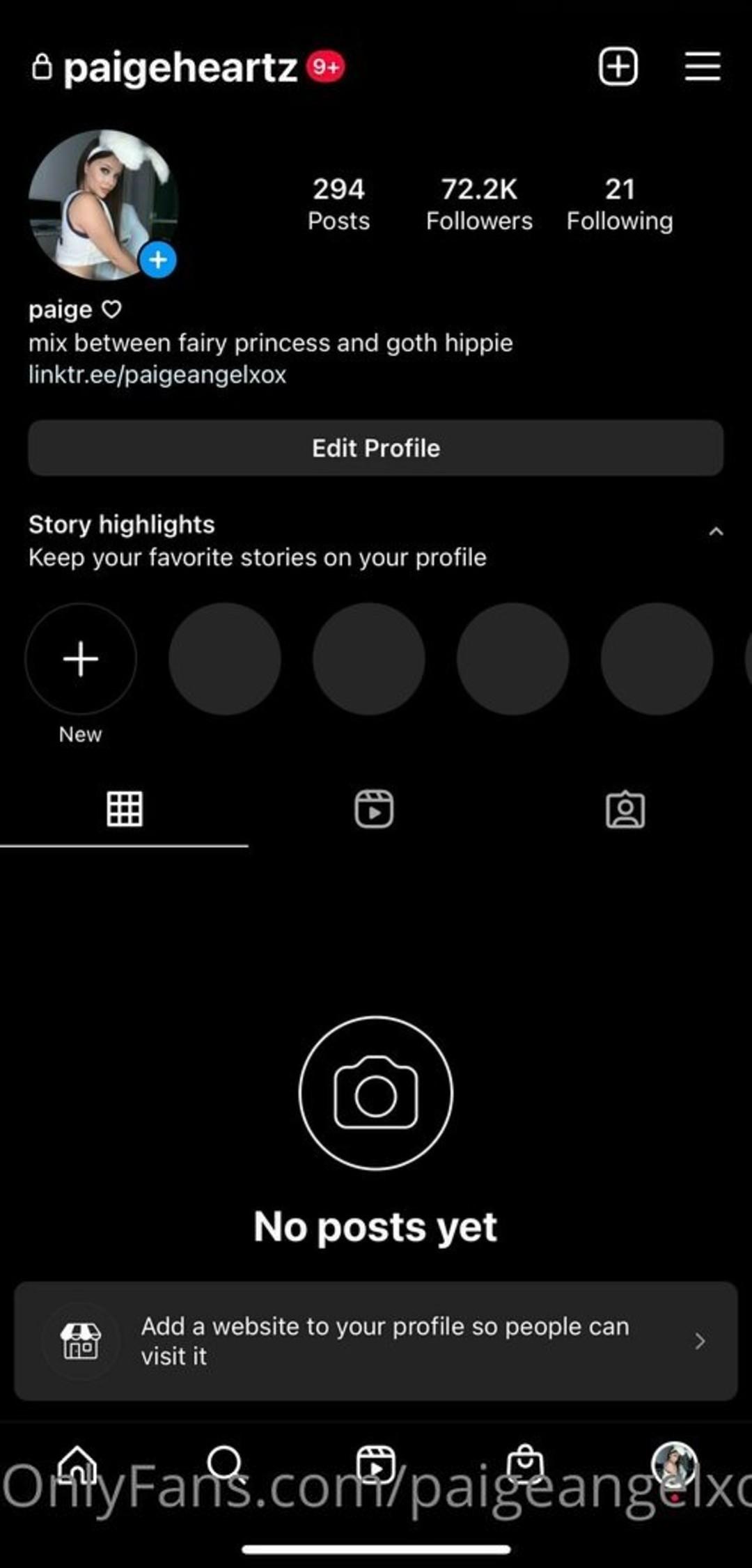Screen dimensions: 752x1568
Task: View the 21 Following list
Action: coord(619,204)
